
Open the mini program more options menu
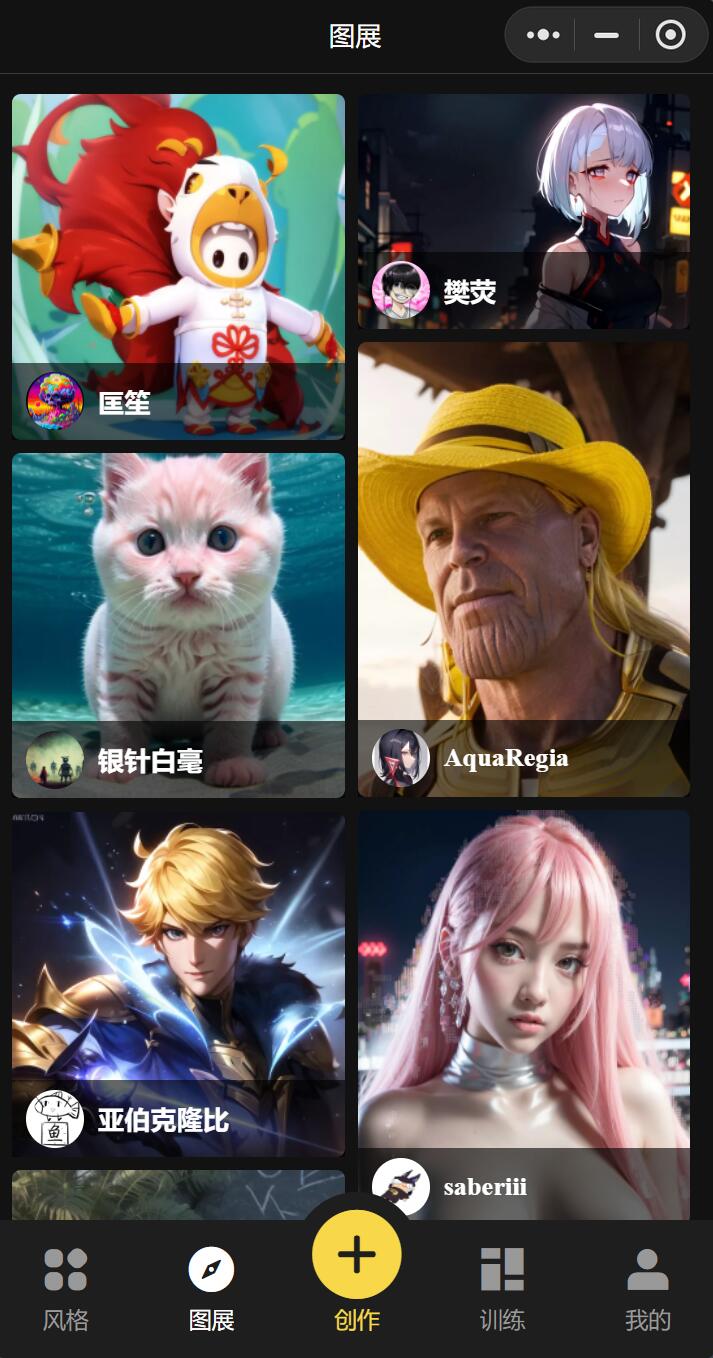point(543,36)
